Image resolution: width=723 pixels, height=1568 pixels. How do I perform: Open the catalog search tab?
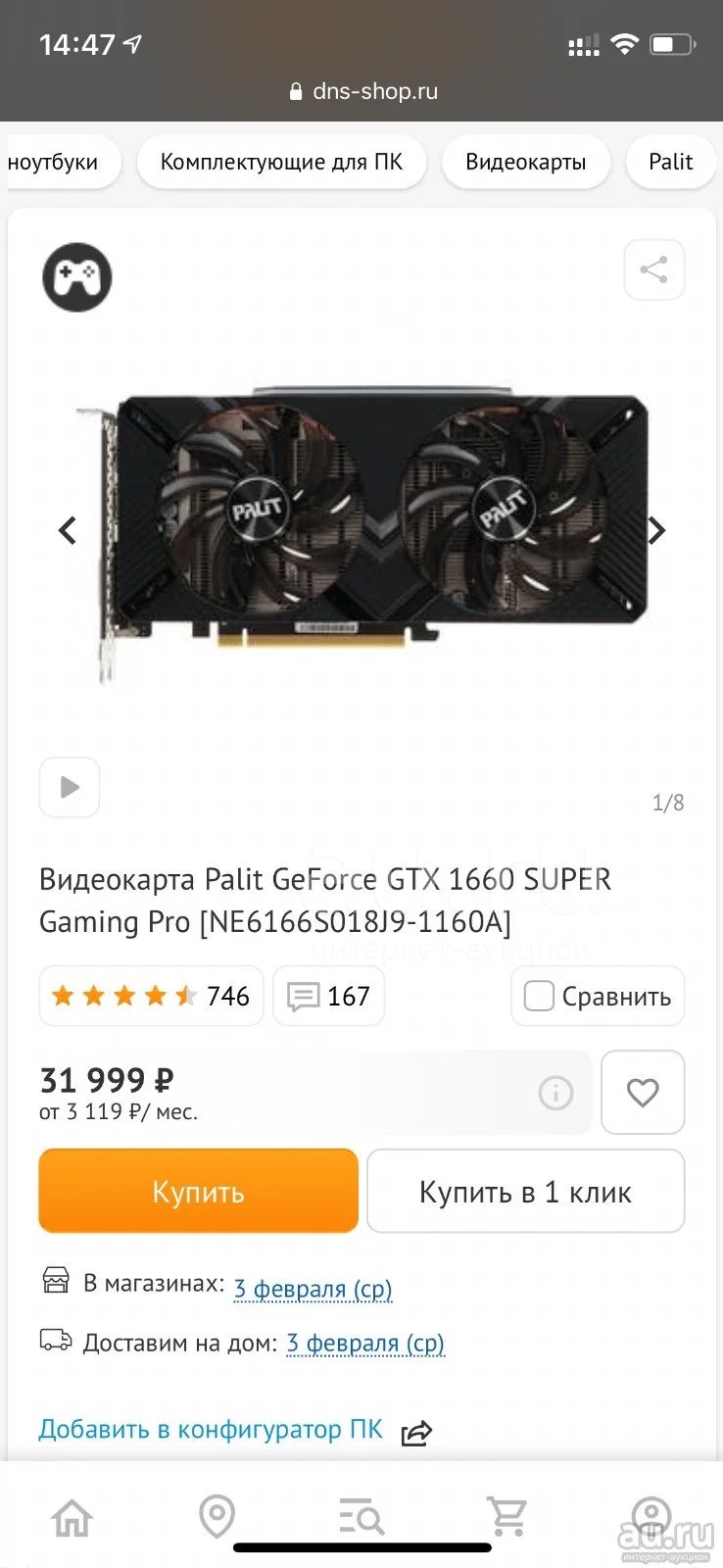pos(361,1517)
